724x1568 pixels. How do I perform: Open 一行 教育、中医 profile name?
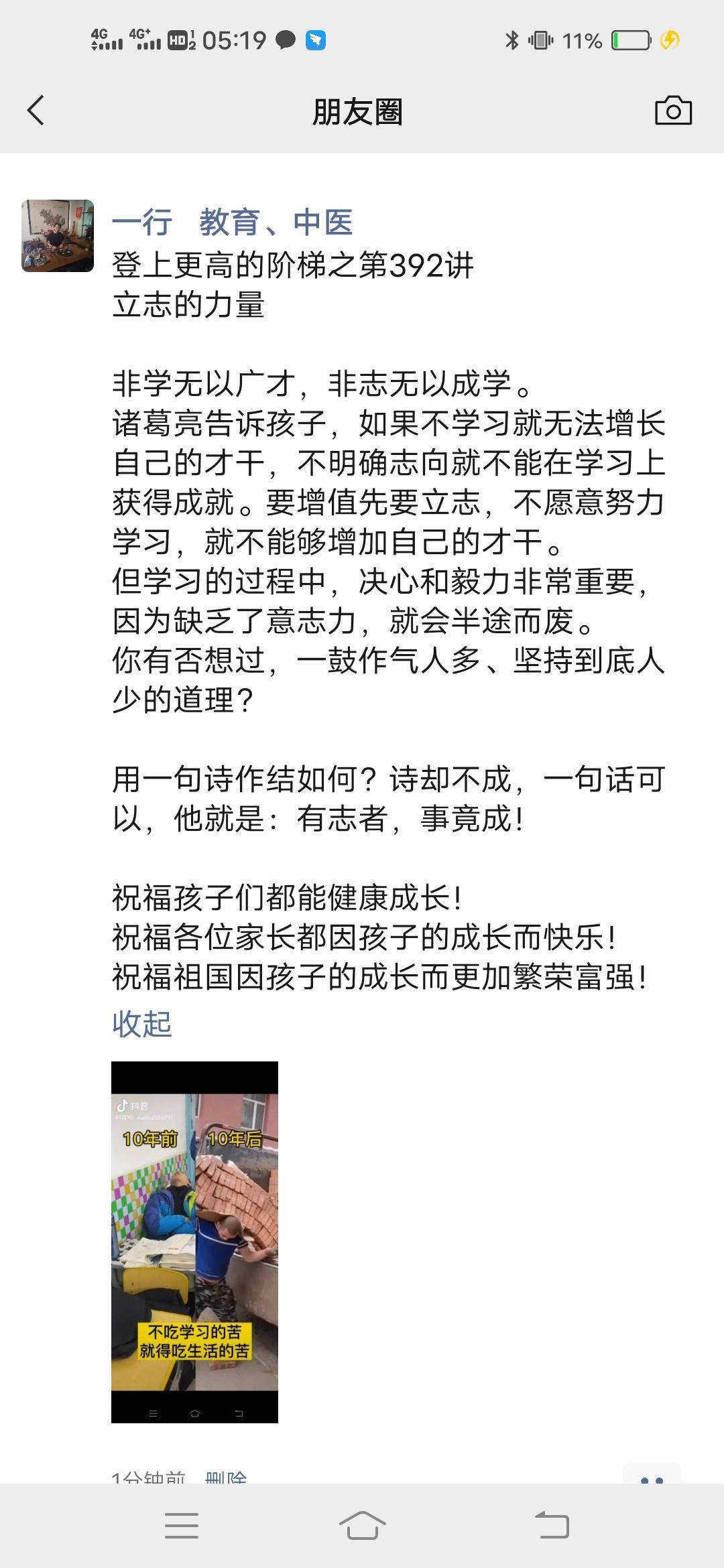[x=232, y=222]
